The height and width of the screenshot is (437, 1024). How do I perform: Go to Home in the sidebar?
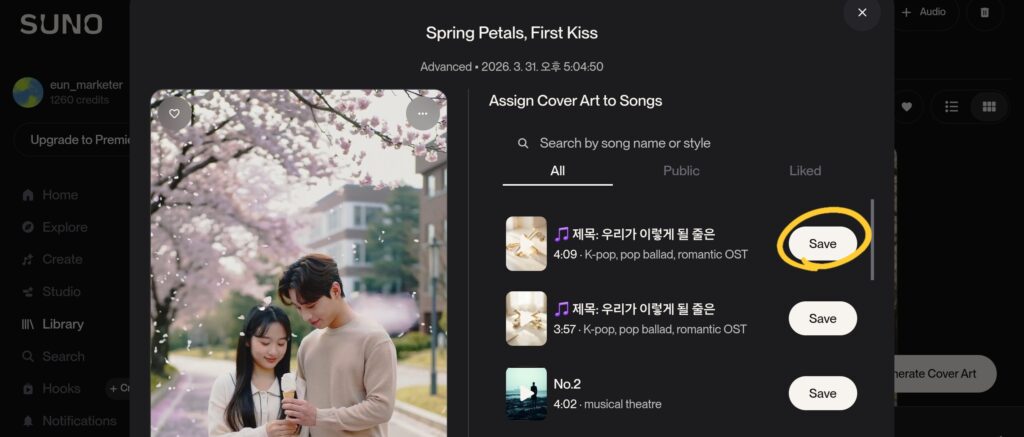point(59,195)
